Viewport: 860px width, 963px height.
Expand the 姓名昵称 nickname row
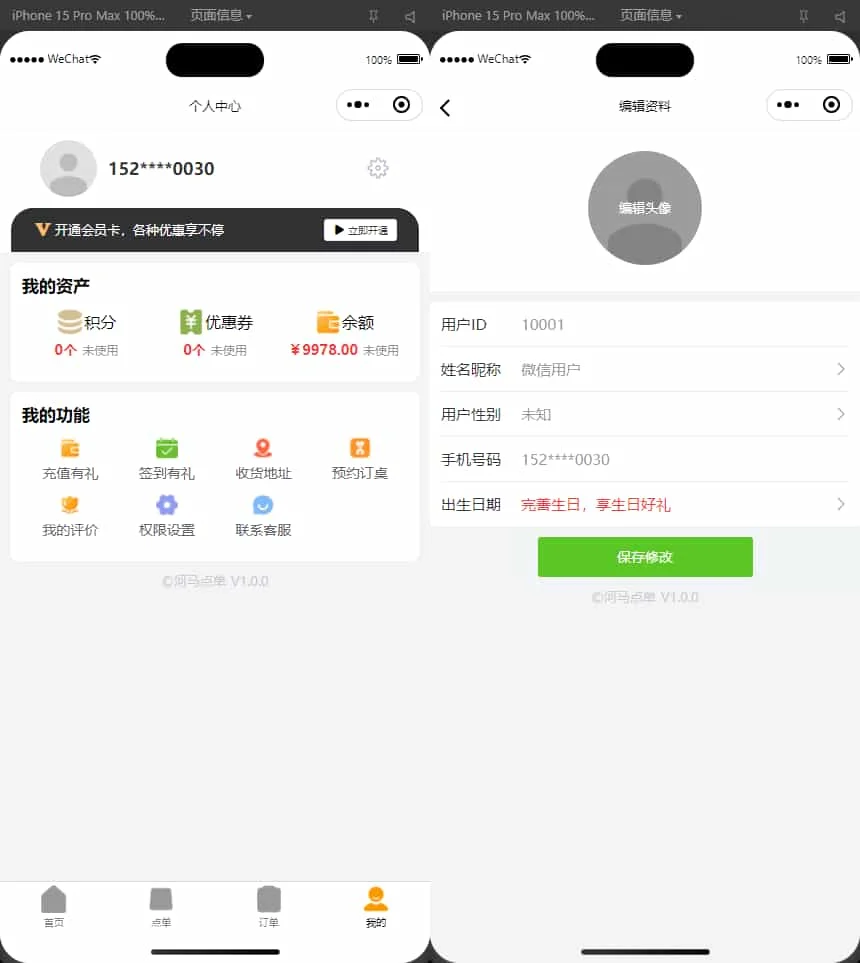point(645,369)
